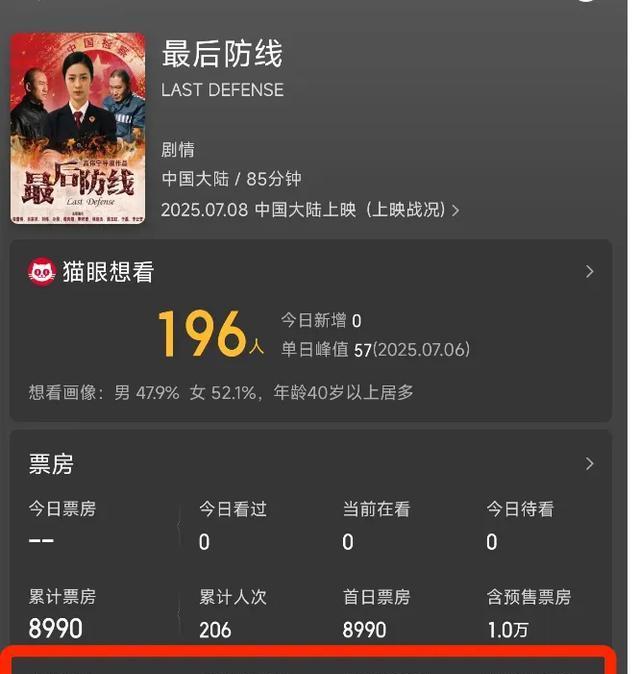This screenshot has height=674, width=640.
Task: Expand the 猫眼想看 card details
Action: pyautogui.click(x=589, y=272)
